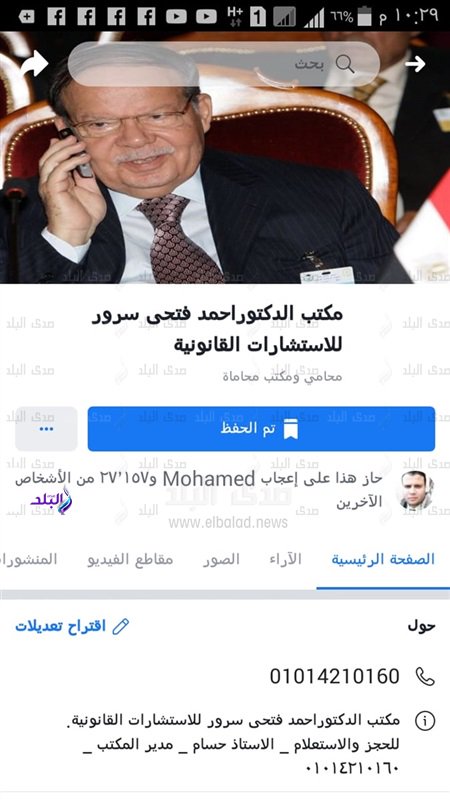Open the المنشورات posts tab

[x=29, y=559]
